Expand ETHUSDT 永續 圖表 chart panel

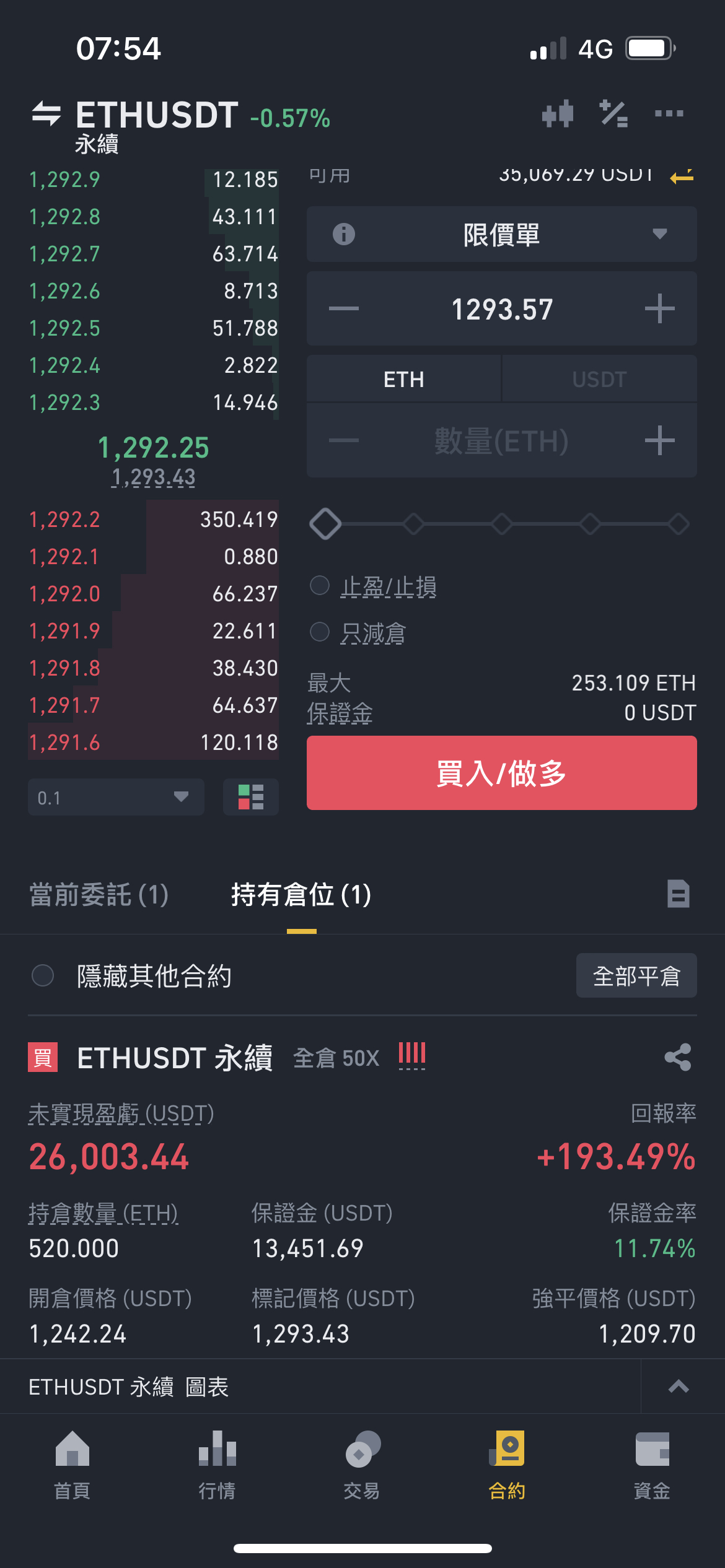679,1387
